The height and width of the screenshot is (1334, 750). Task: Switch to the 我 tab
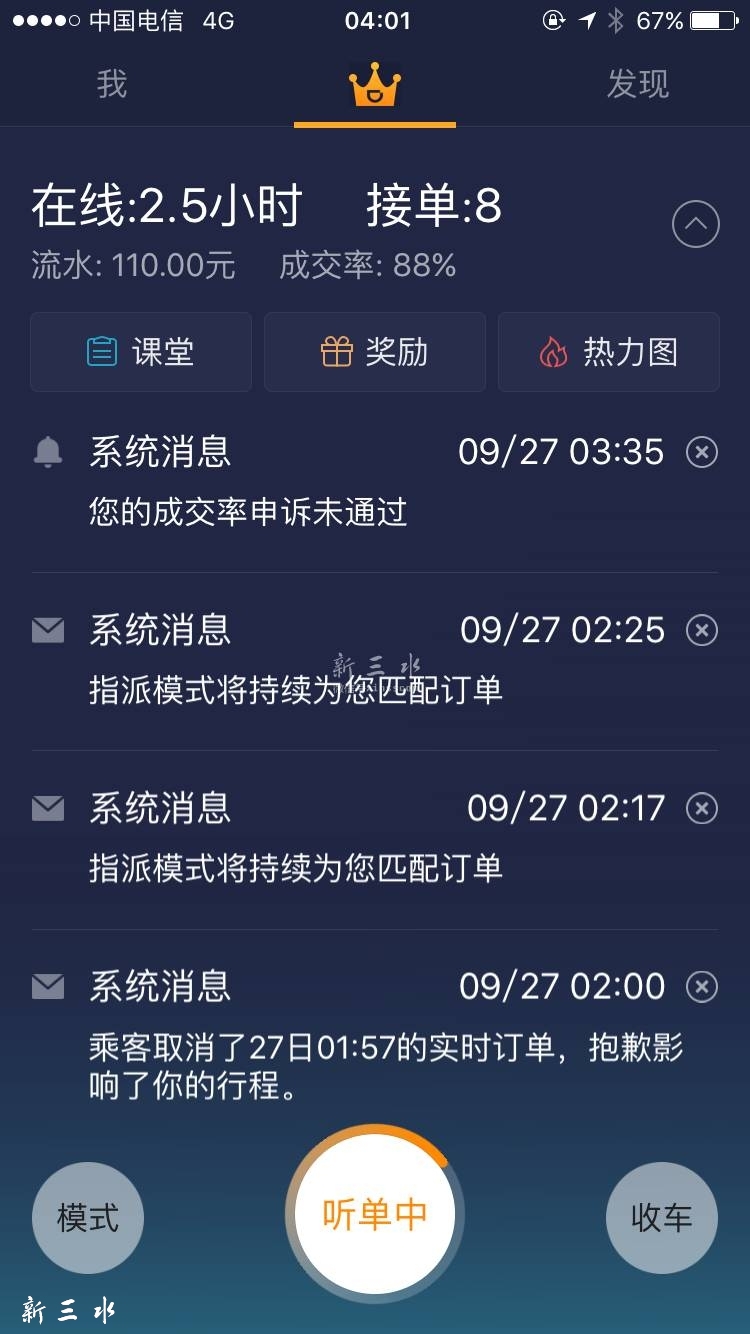point(112,85)
